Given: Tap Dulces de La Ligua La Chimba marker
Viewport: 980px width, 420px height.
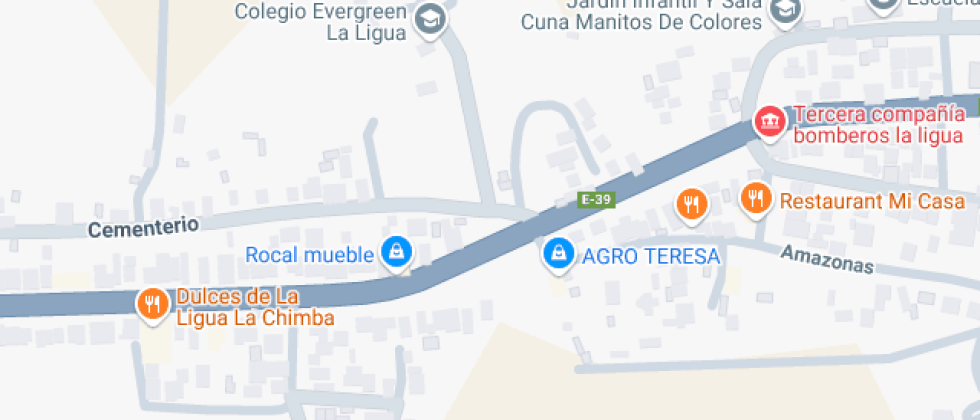Looking at the screenshot, I should point(152,303).
